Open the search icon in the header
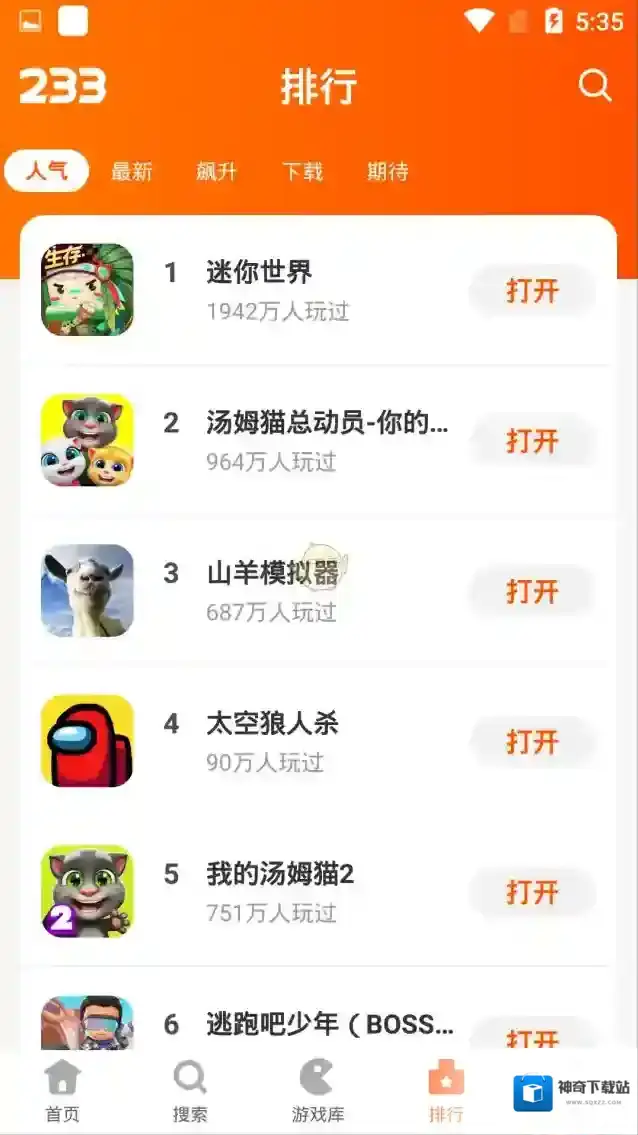Viewport: 638px width, 1135px height. 595,86
